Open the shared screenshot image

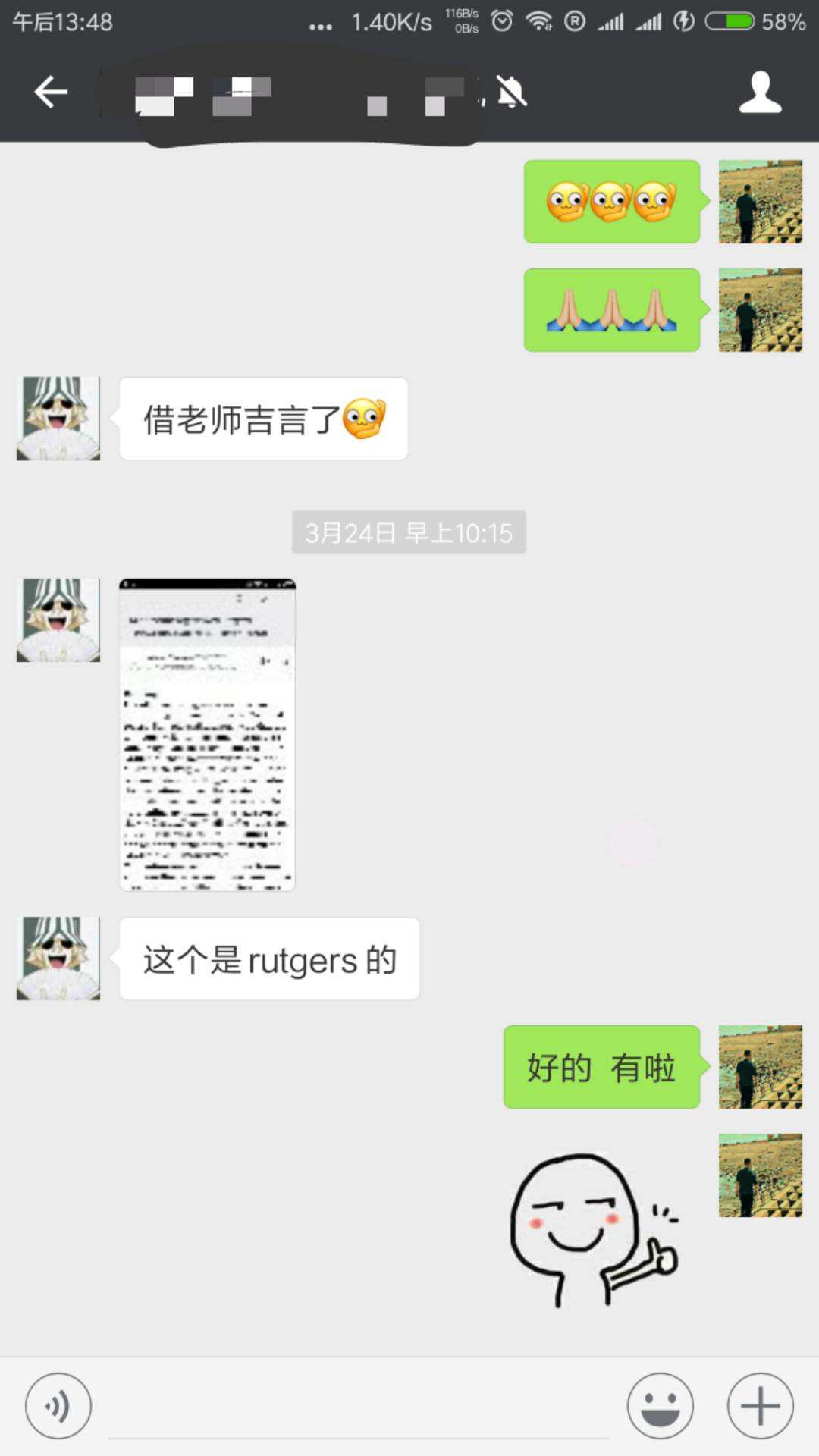point(207,734)
